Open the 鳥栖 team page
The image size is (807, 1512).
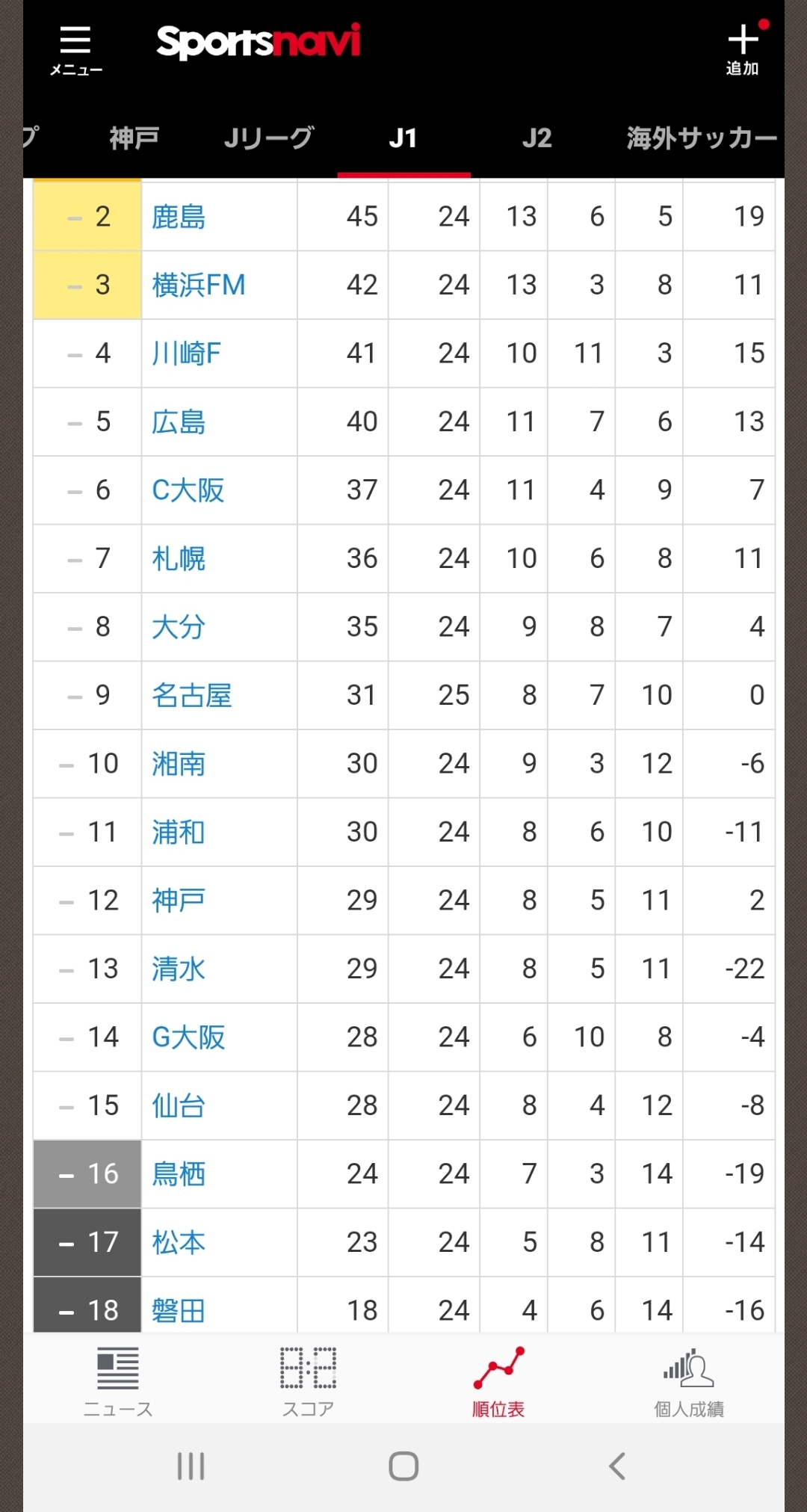(x=179, y=1174)
